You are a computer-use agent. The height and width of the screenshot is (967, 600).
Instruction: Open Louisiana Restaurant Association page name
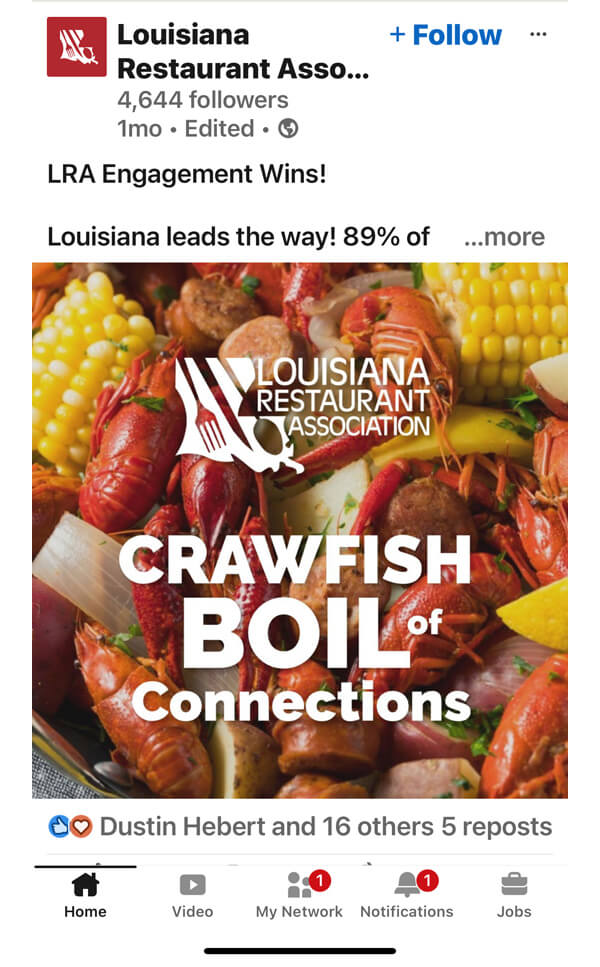(x=243, y=52)
